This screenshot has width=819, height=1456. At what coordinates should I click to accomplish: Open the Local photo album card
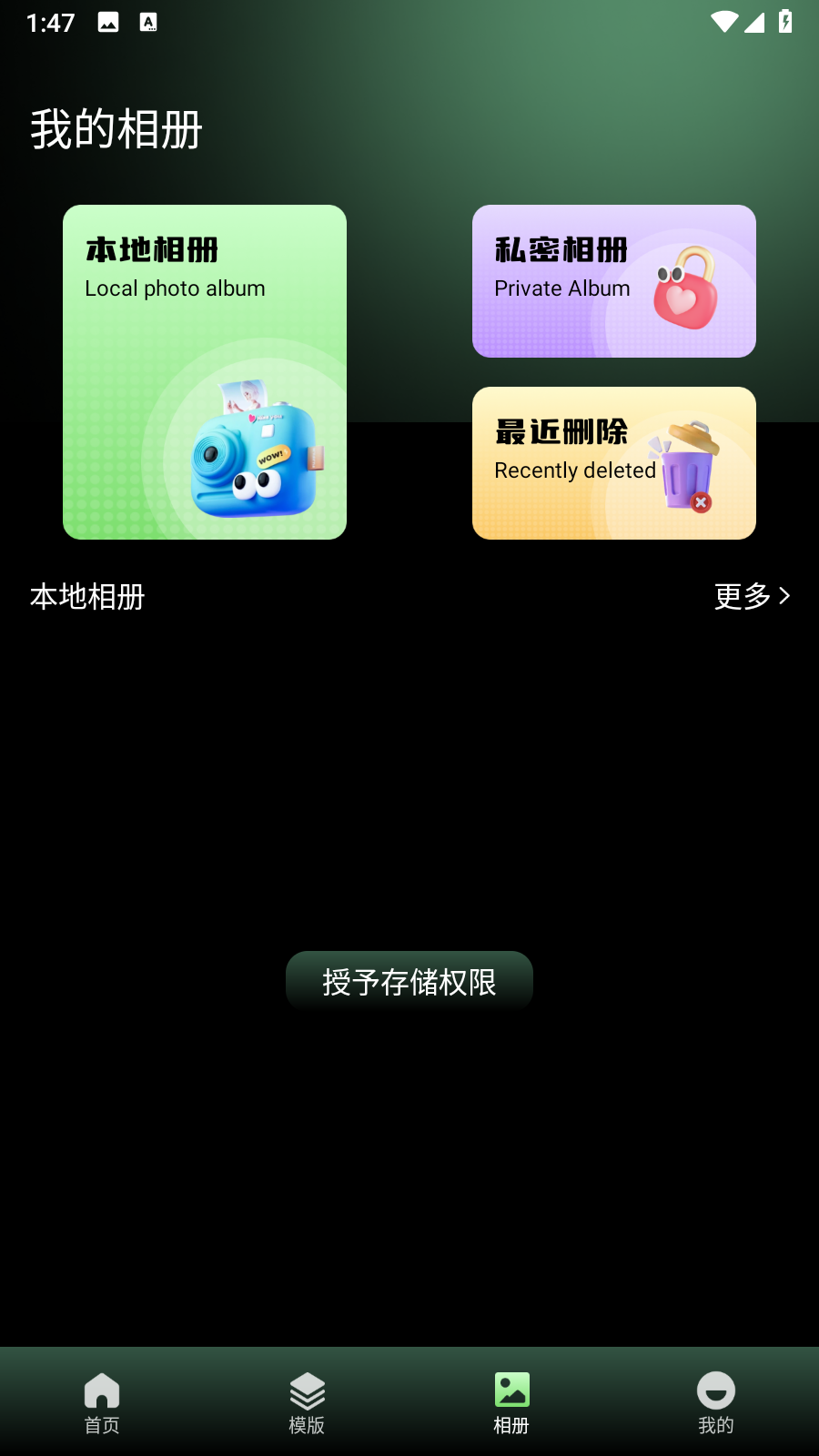pos(204,373)
